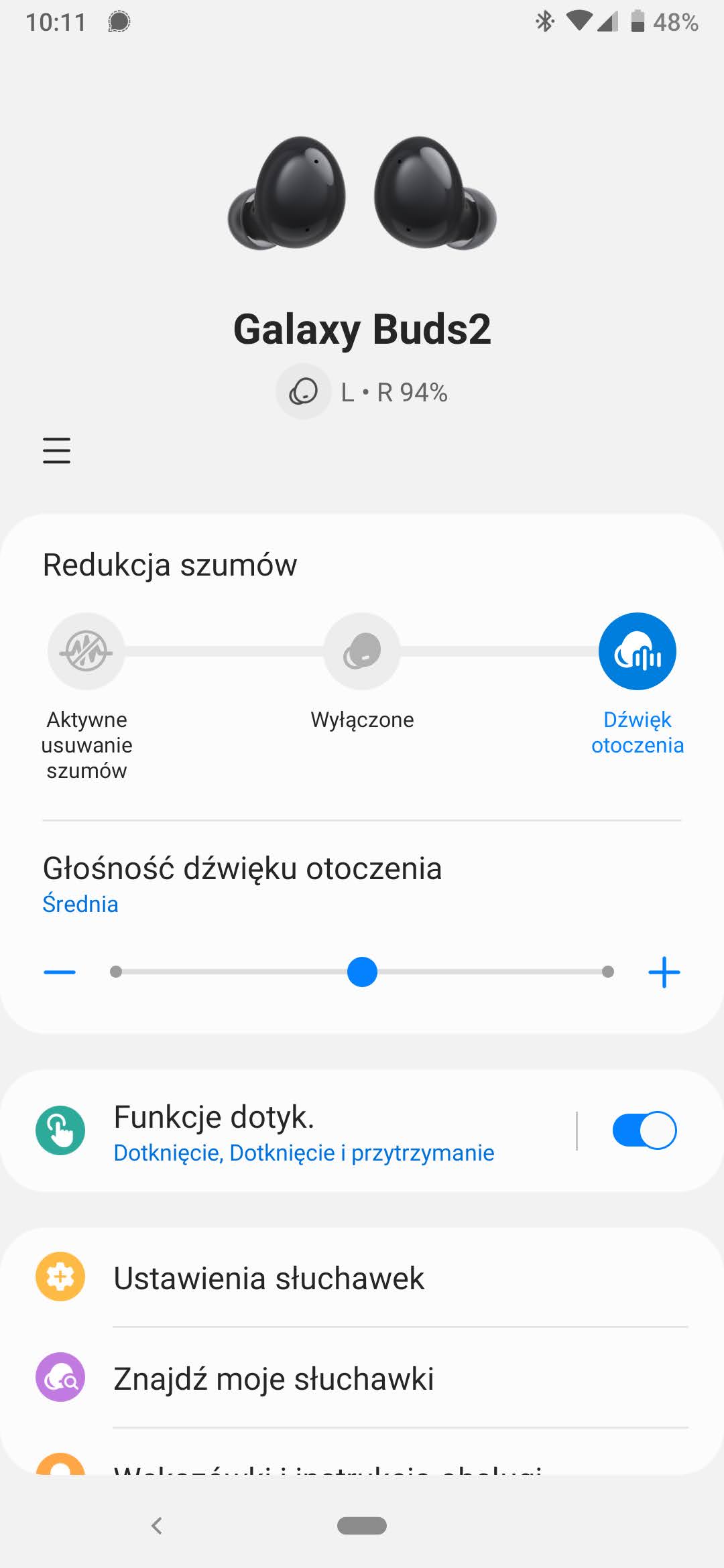The width and height of the screenshot is (724, 1568).
Task: Select Aktywne usuwanie szumów mode
Action: click(86, 651)
